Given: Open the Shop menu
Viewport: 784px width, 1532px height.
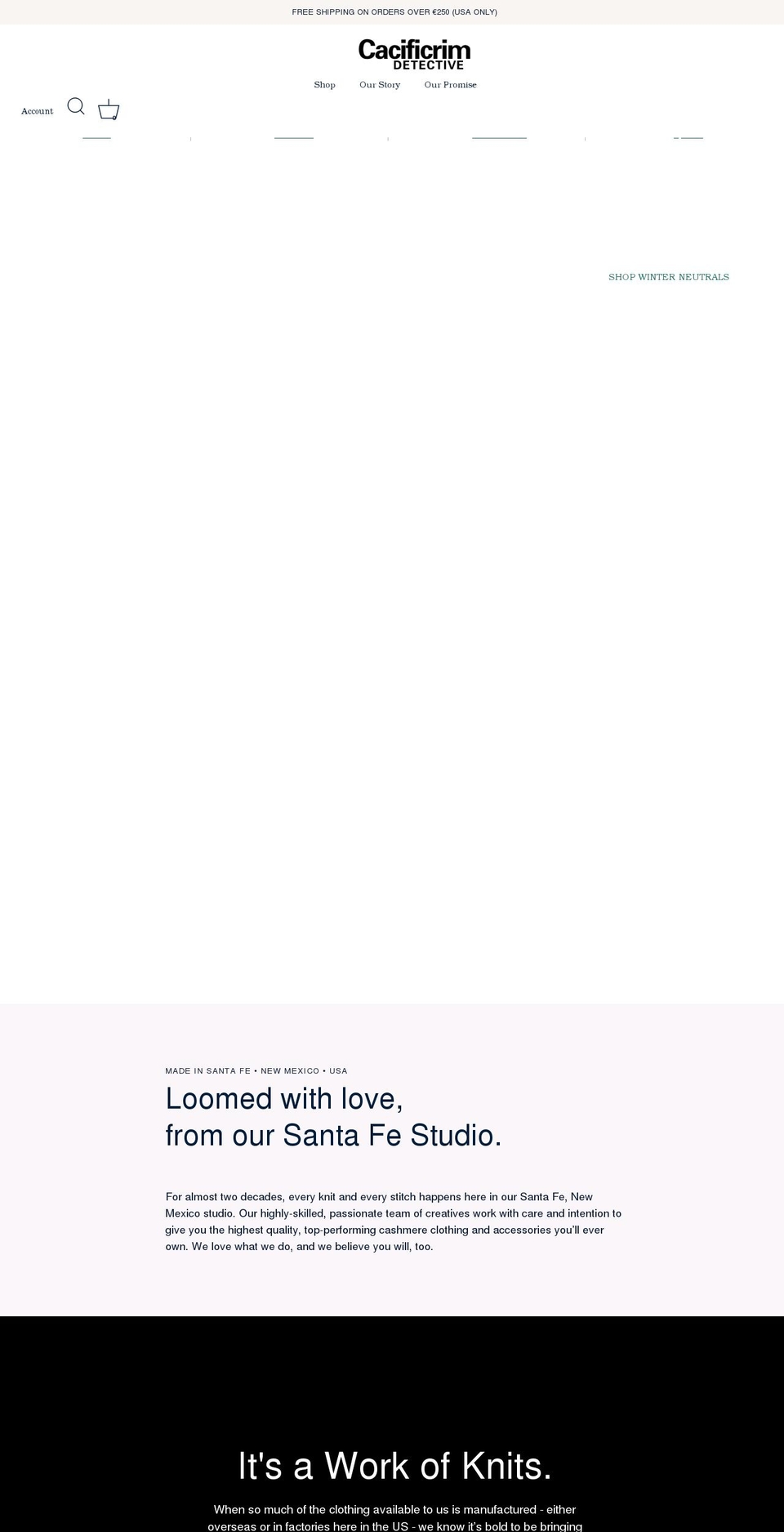Looking at the screenshot, I should click(x=324, y=85).
